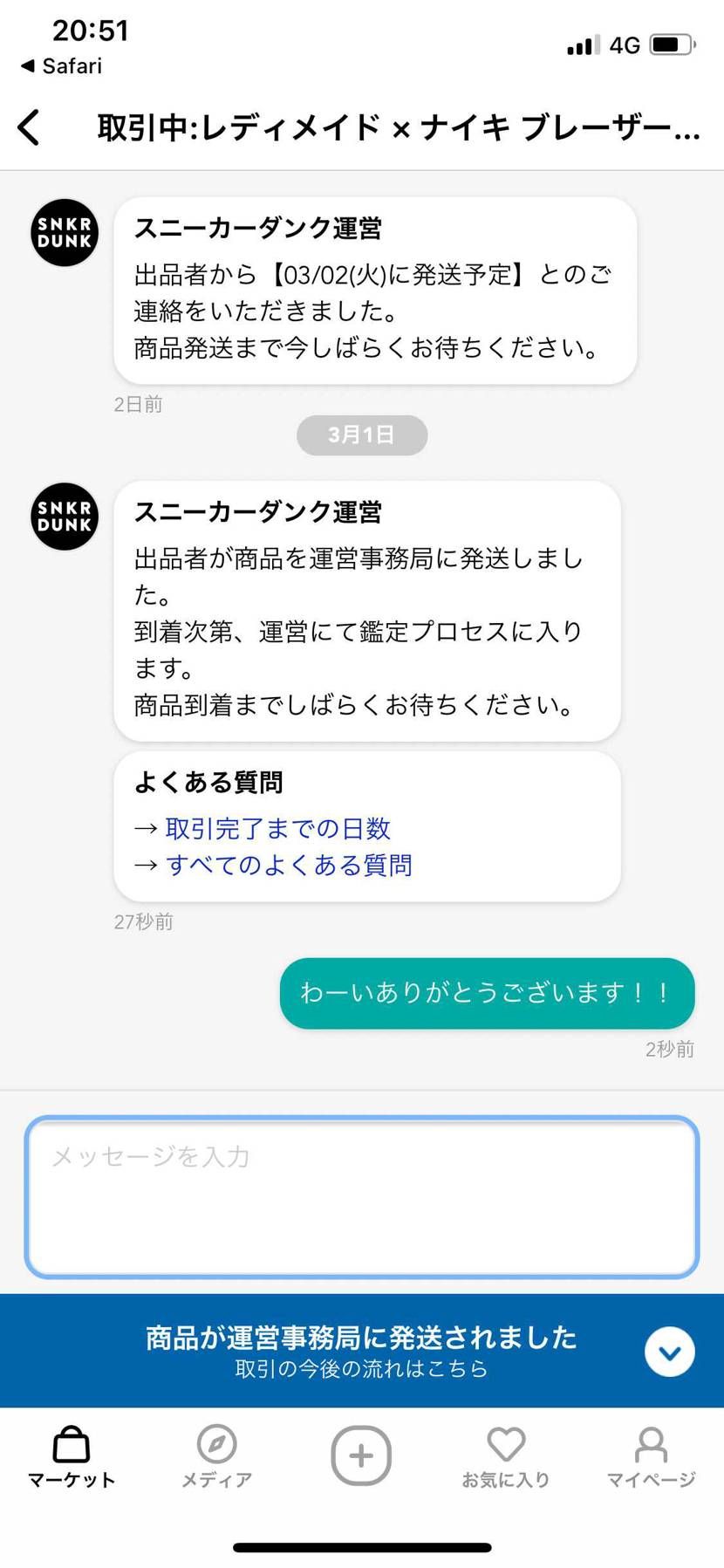Tap the よくある質問 card header

tap(210, 782)
